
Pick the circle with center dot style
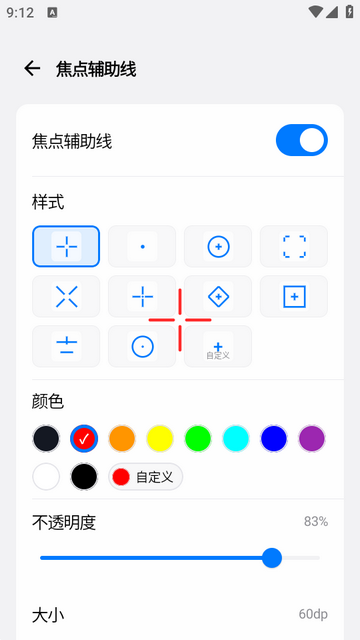(x=142, y=346)
